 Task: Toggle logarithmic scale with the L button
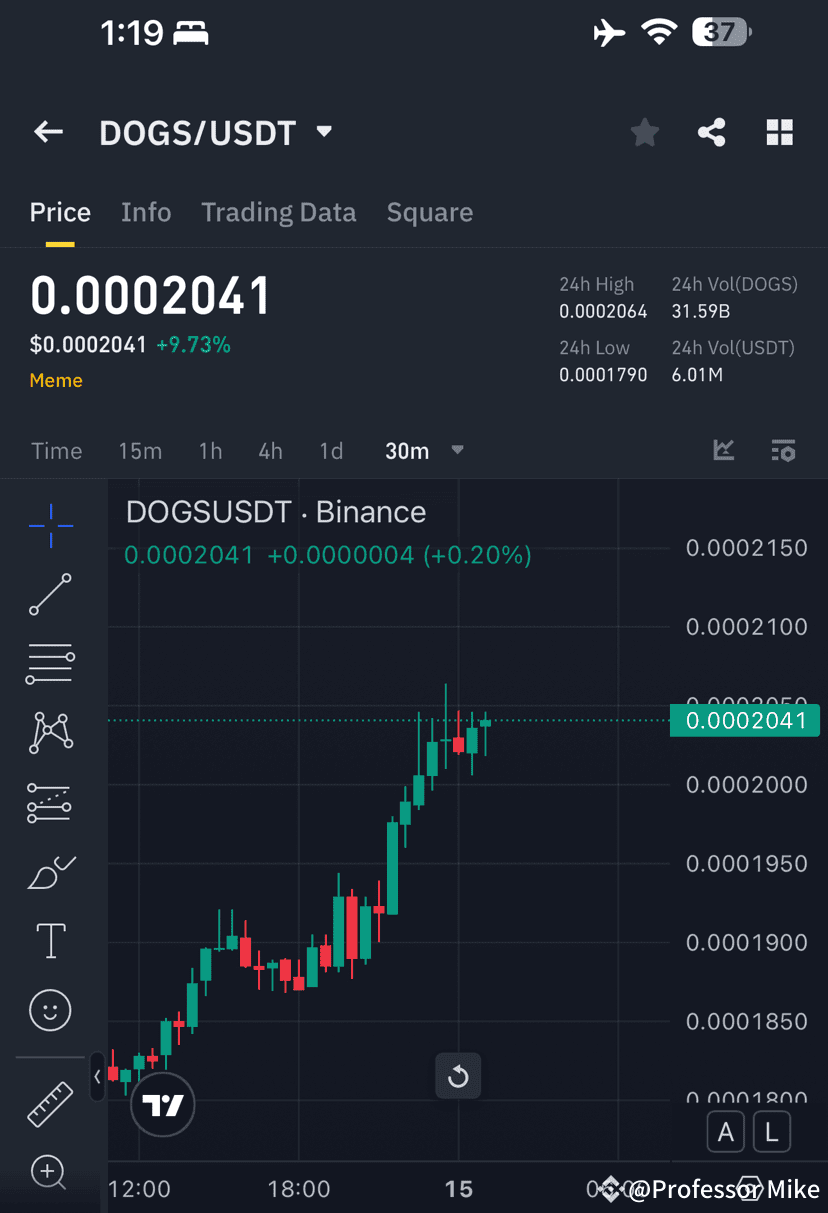[772, 1131]
